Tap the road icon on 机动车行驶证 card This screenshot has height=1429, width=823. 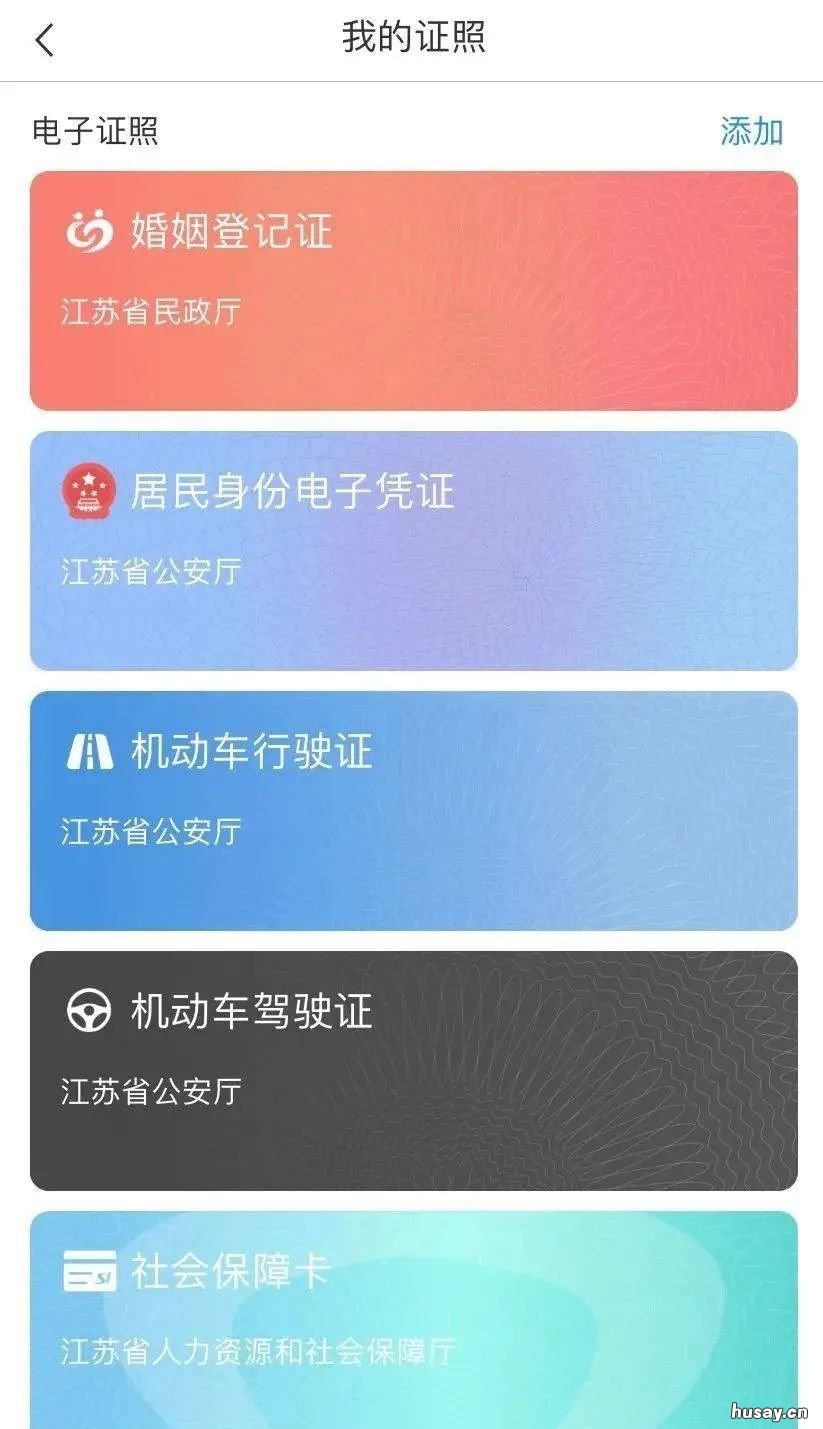point(91,747)
